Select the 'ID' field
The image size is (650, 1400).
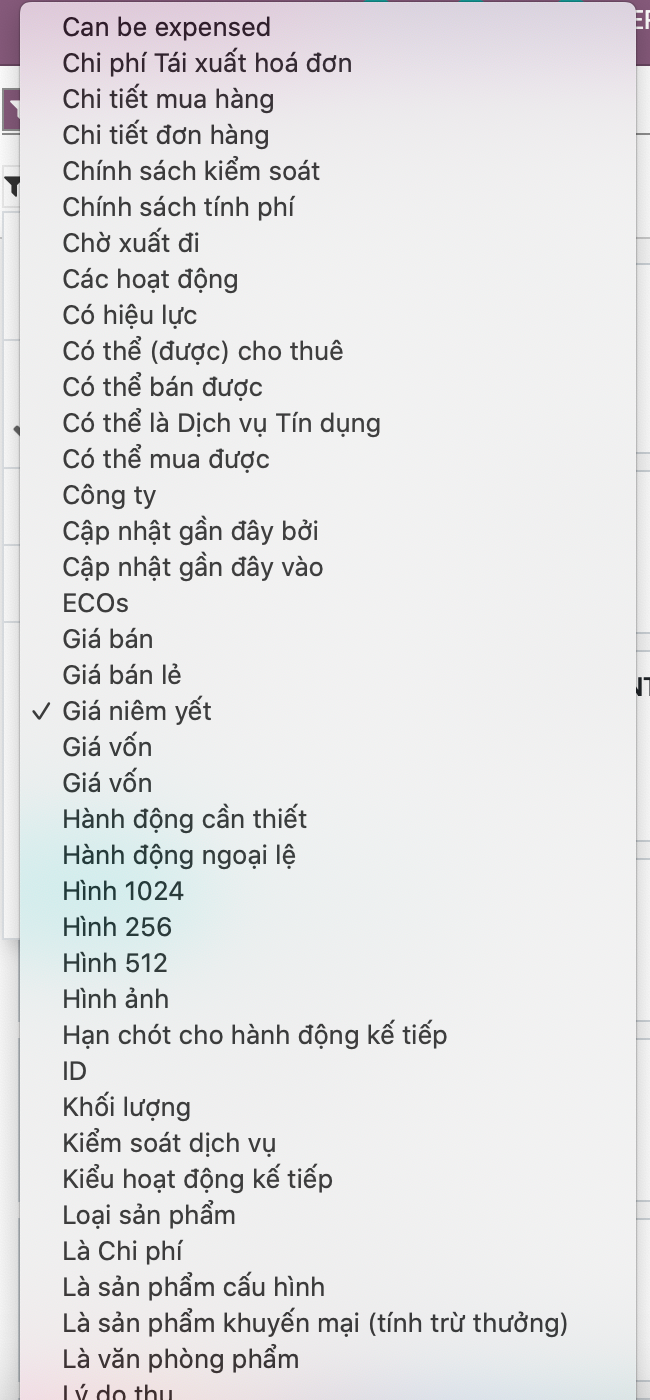pyautogui.click(x=75, y=1071)
